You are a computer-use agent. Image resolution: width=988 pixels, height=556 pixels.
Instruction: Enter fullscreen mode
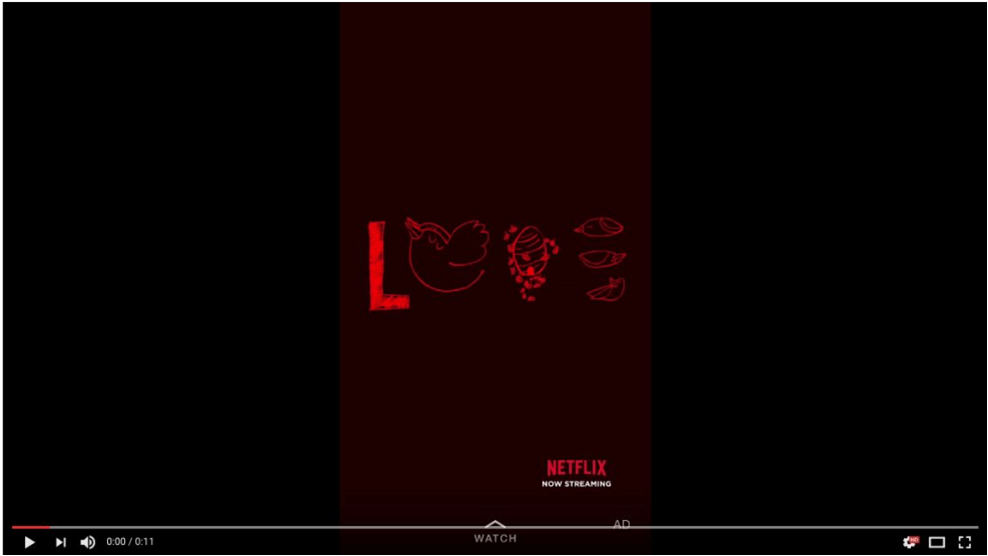(x=965, y=542)
